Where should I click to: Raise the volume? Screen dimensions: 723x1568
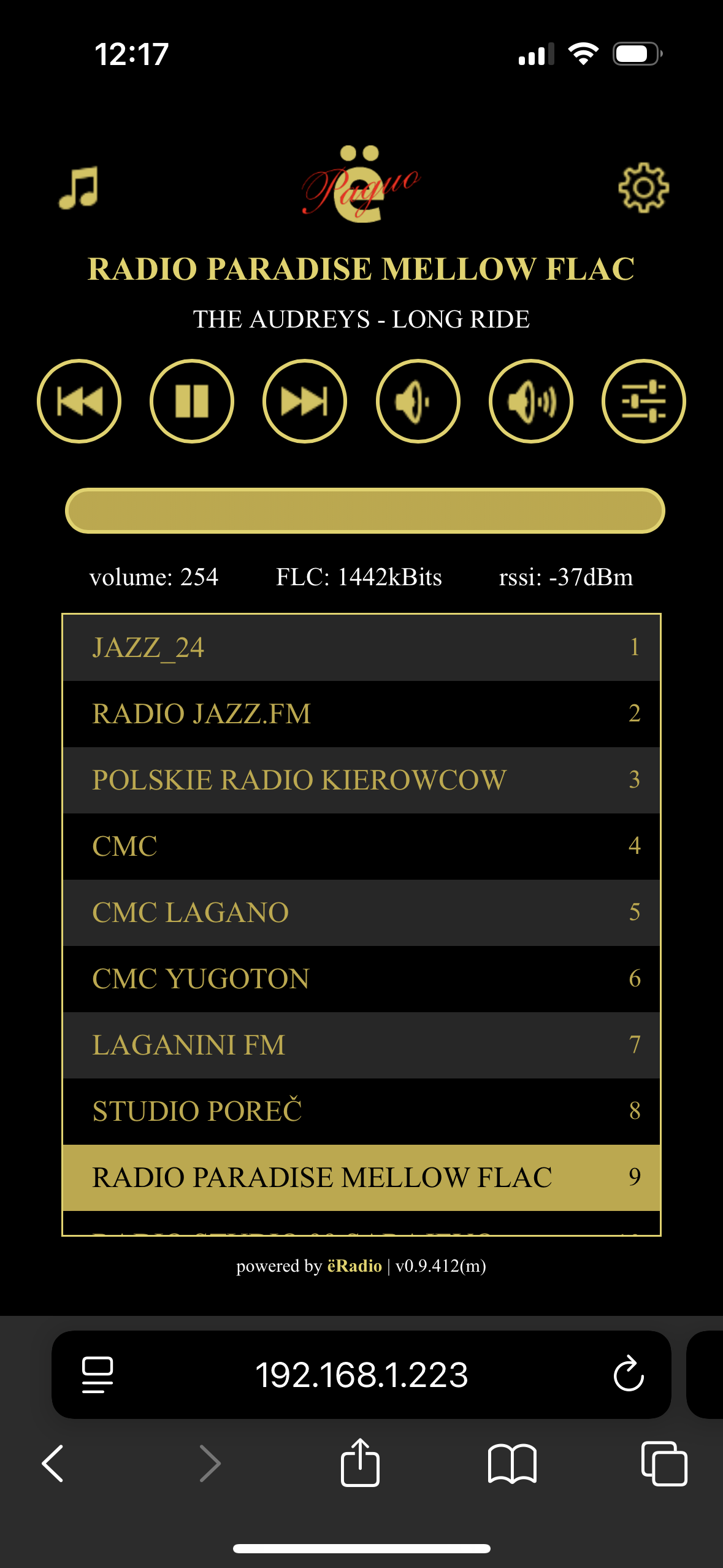pos(531,401)
